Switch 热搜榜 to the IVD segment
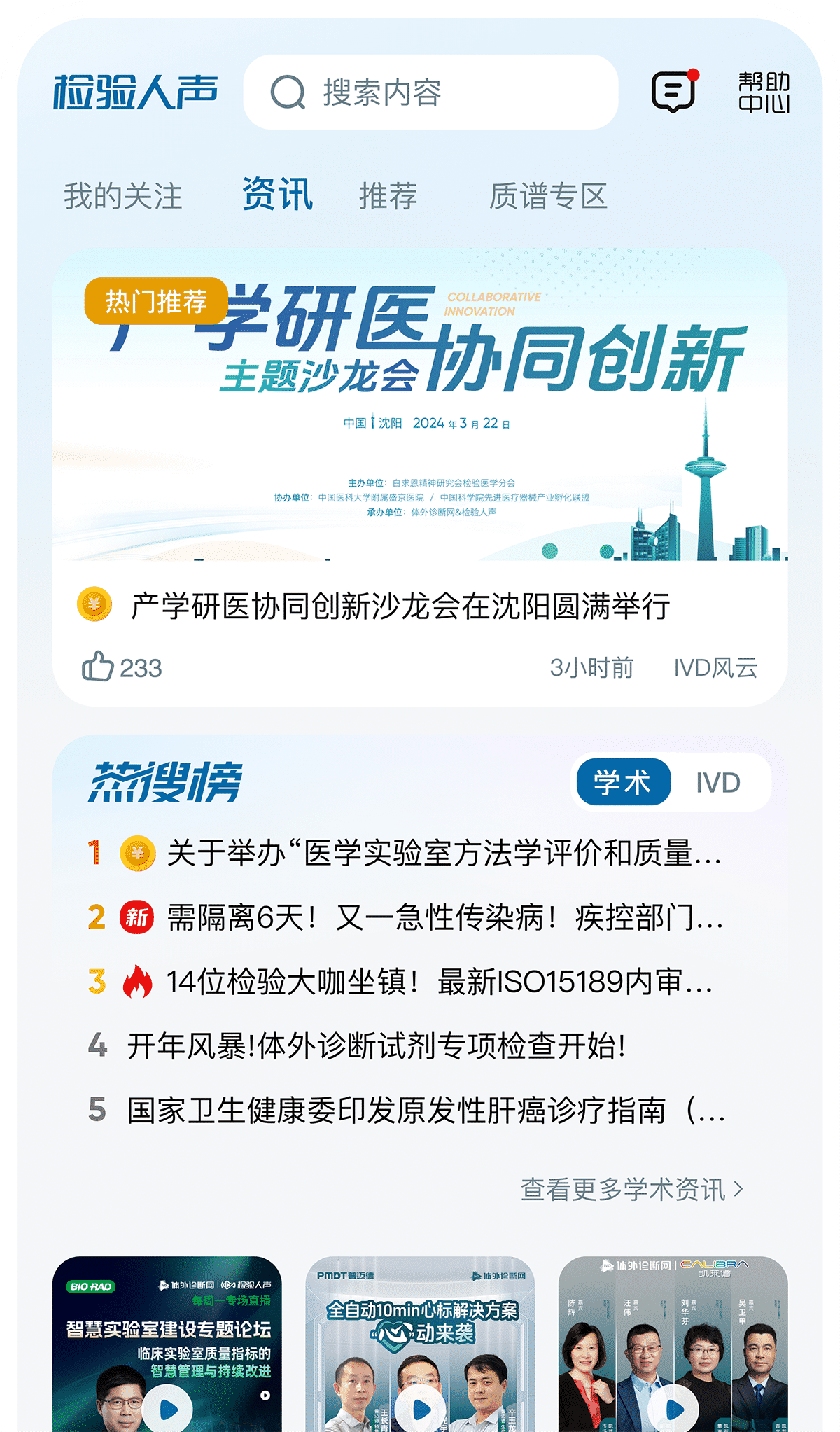The width and height of the screenshot is (840, 1432). (718, 783)
